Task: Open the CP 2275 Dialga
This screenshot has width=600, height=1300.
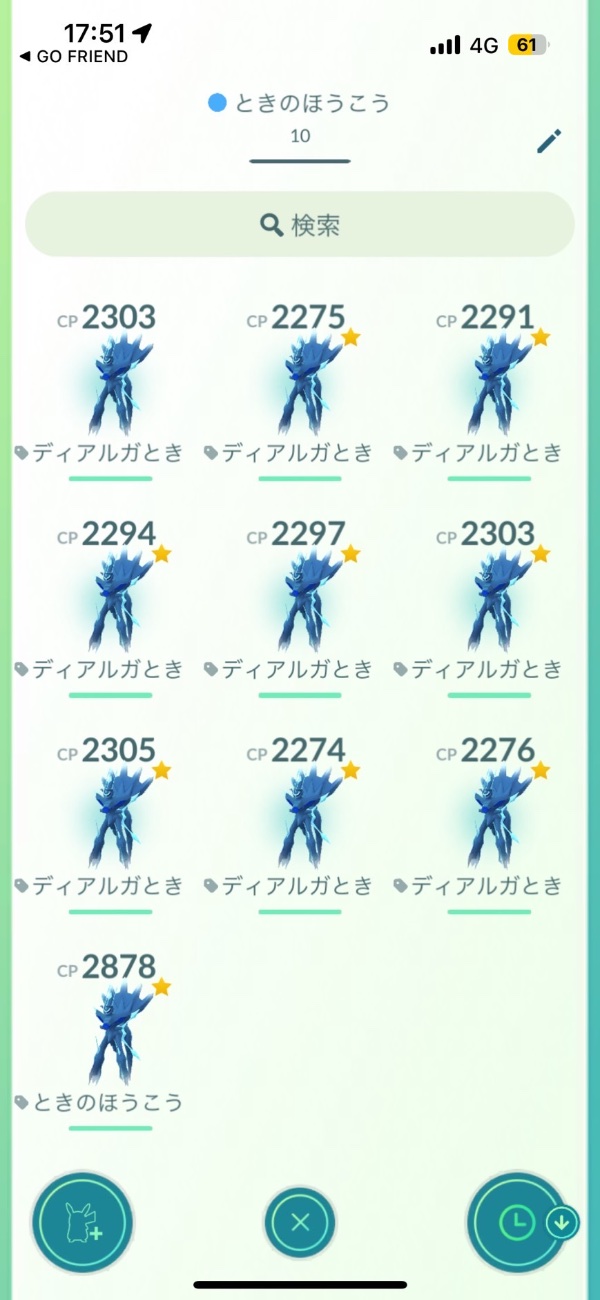Action: click(299, 385)
